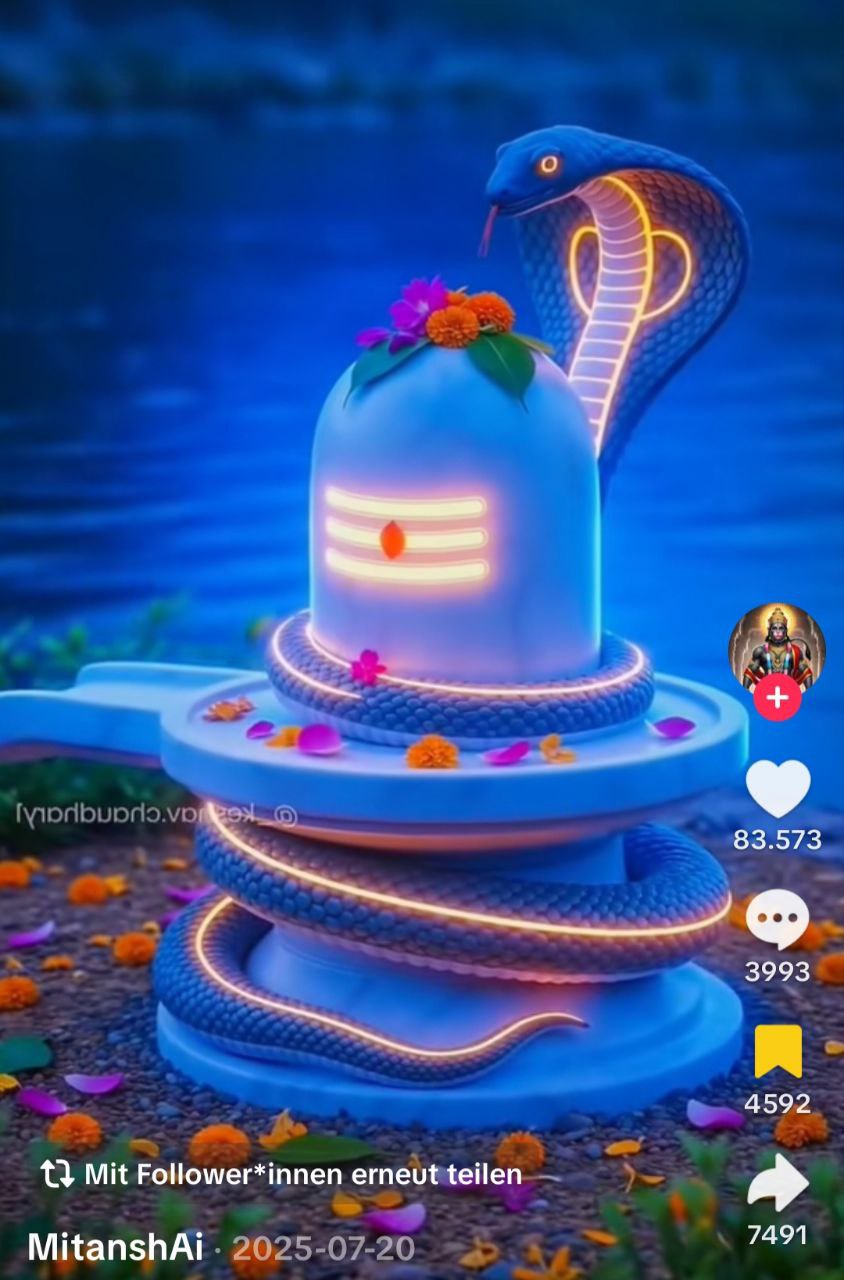Toggle the yellow bookmark for this video
This screenshot has width=844, height=1280.
click(777, 1051)
